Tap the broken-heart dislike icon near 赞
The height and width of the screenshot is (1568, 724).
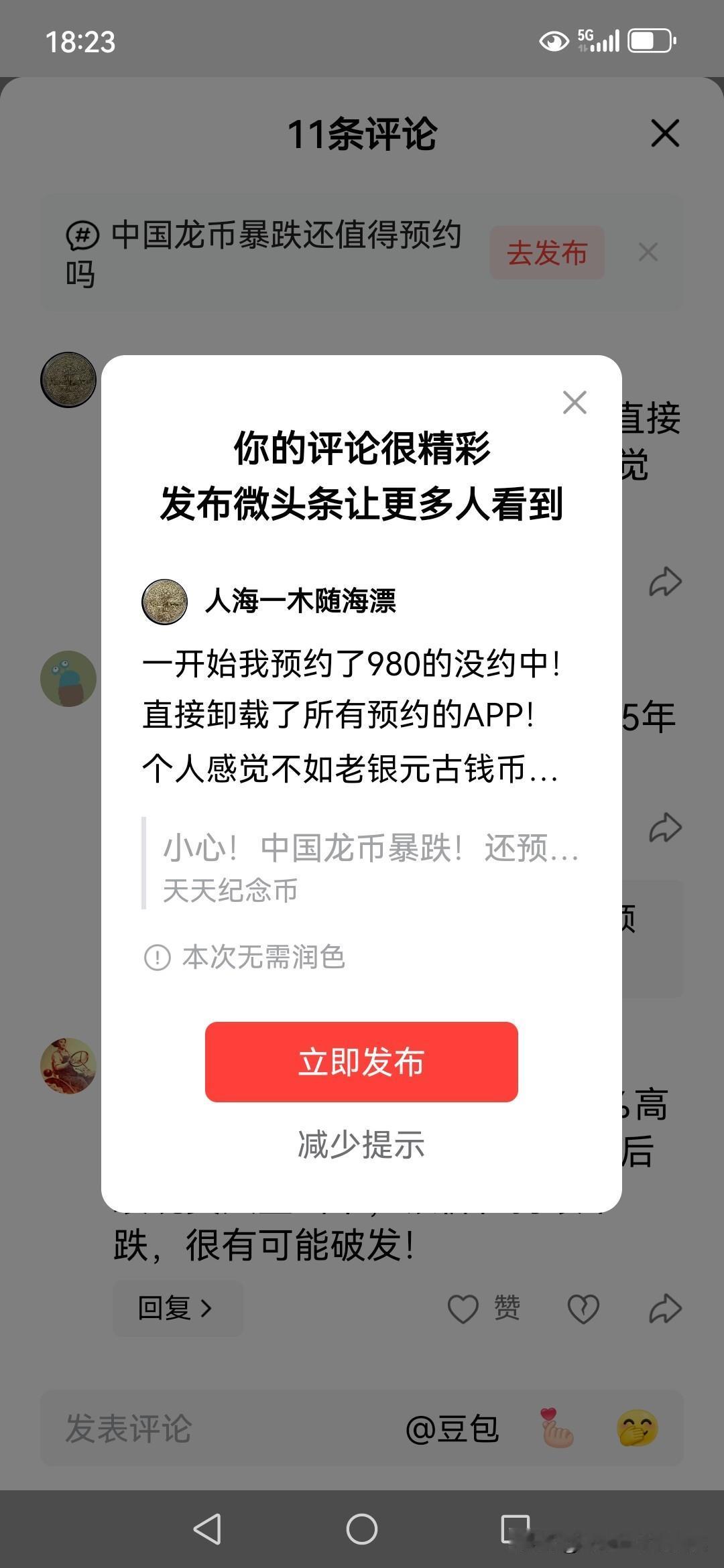pos(584,1308)
